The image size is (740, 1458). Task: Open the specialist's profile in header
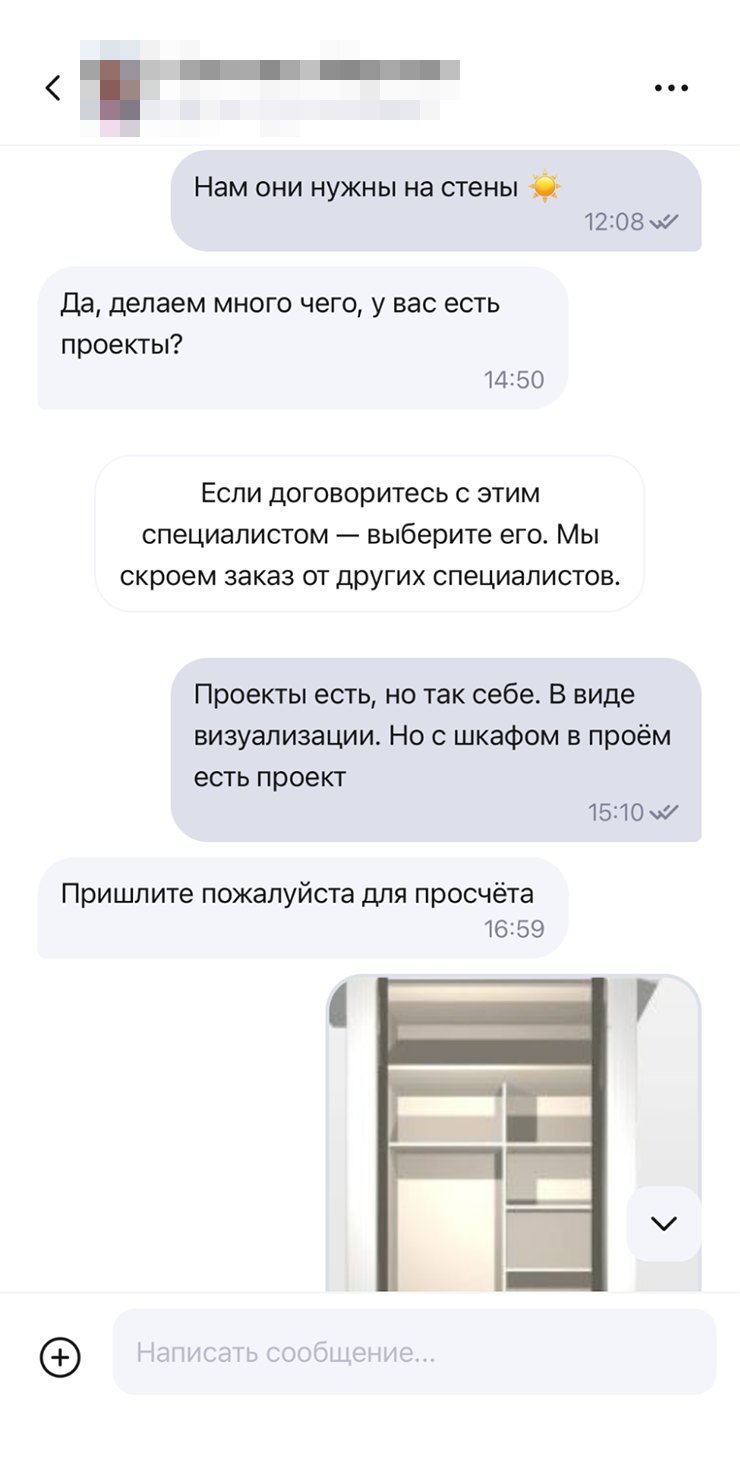[270, 86]
